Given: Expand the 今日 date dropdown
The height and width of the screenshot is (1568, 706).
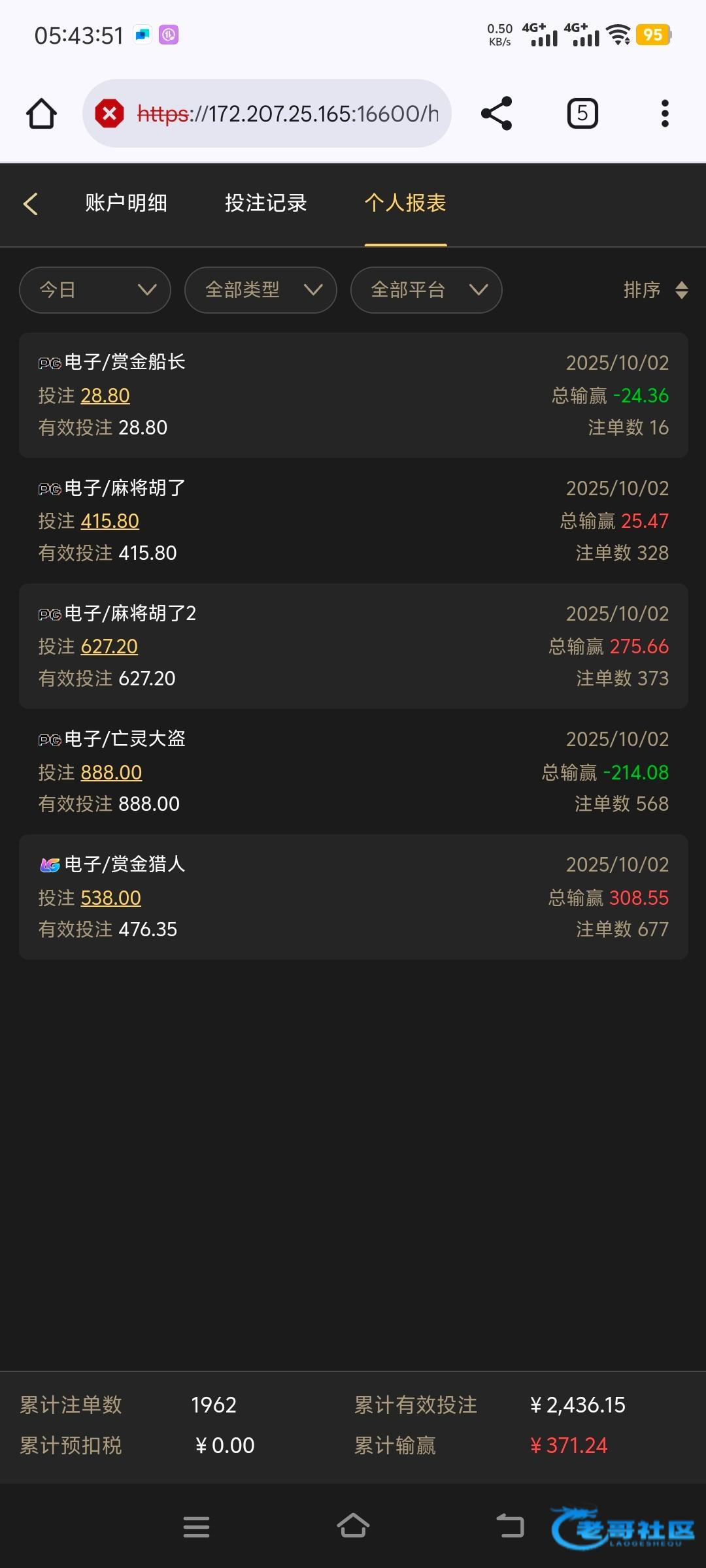Looking at the screenshot, I should [95, 289].
